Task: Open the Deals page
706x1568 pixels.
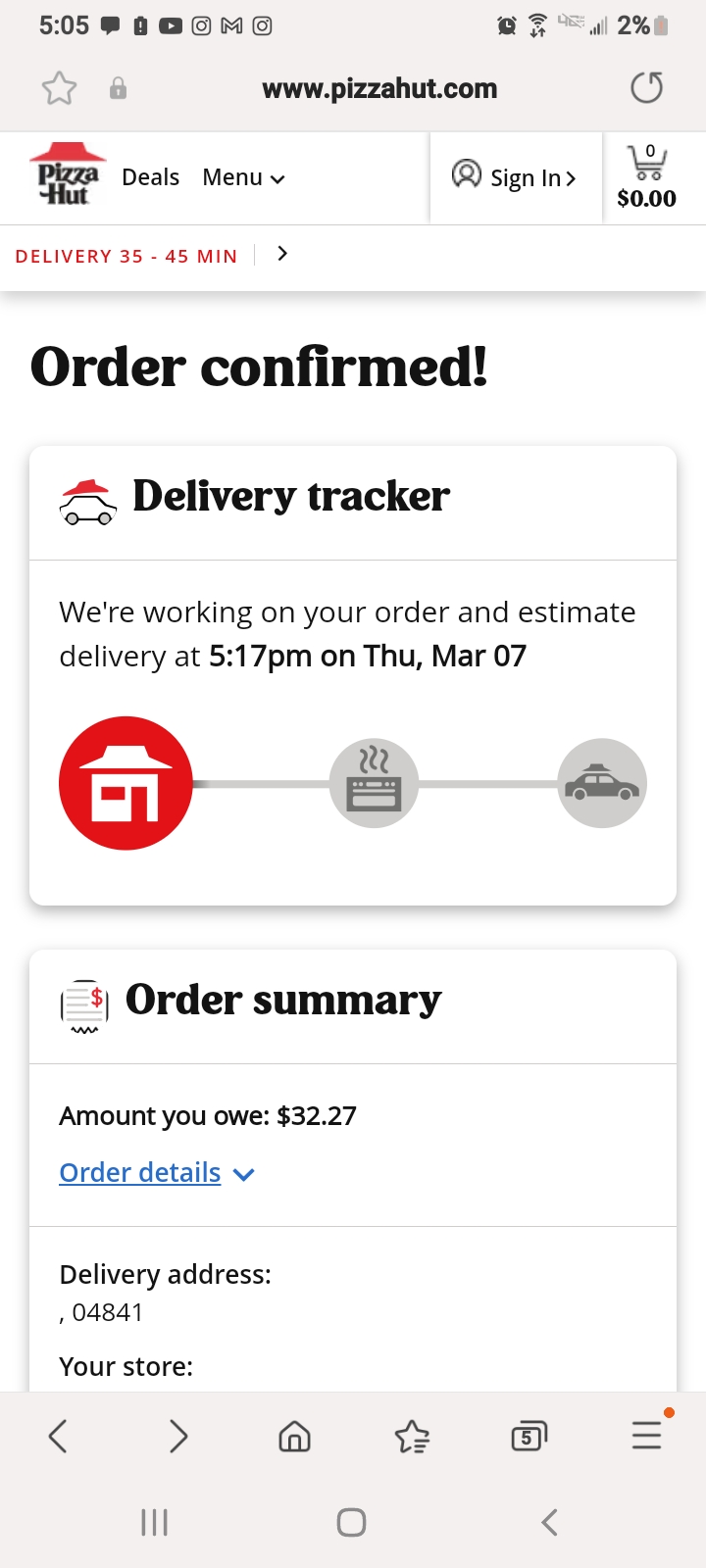Action: click(x=150, y=177)
